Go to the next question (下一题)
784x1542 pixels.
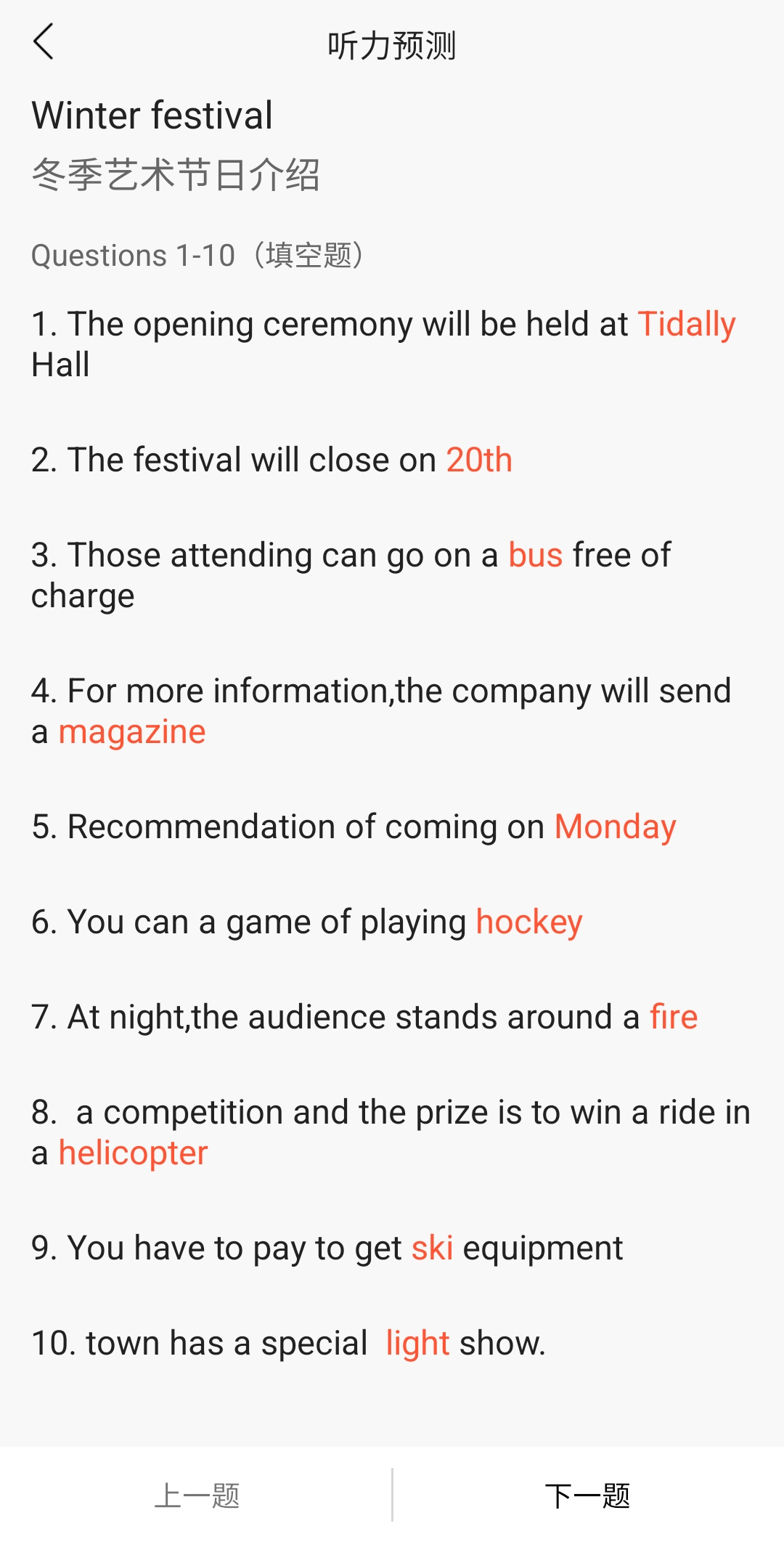pyautogui.click(x=588, y=1496)
